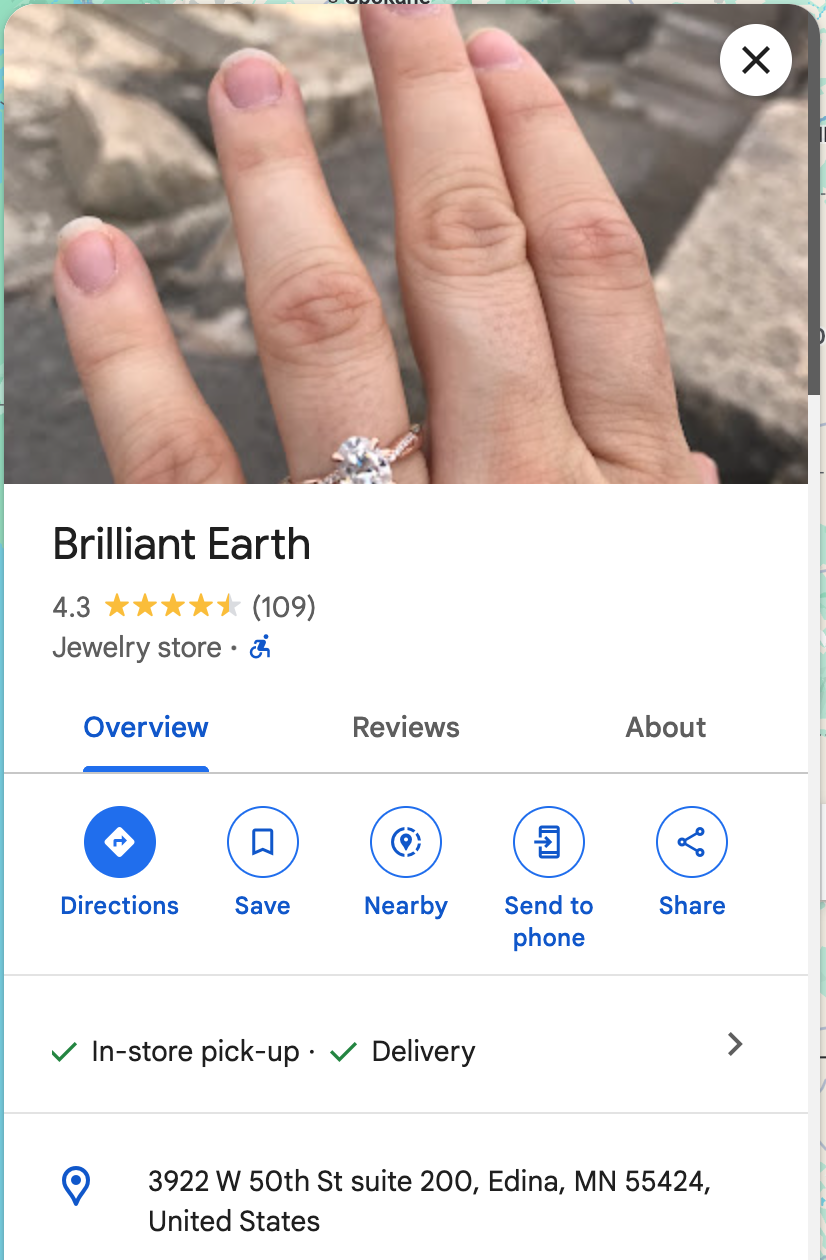The image size is (826, 1260).
Task: Close the Brilliant Earth place card
Action: pos(755,60)
